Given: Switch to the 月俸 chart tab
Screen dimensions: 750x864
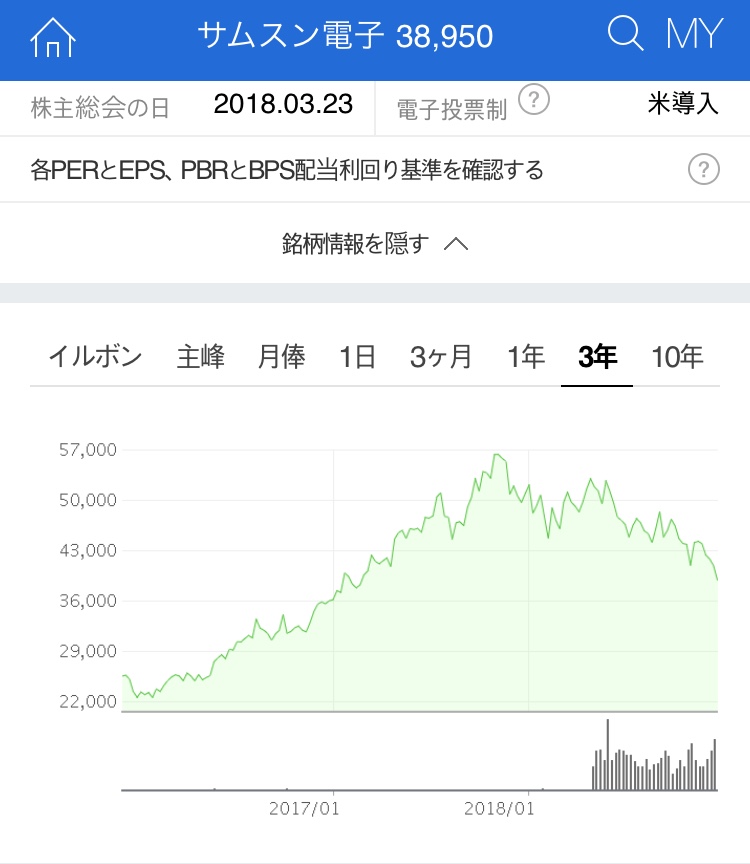Looking at the screenshot, I should [x=281, y=357].
